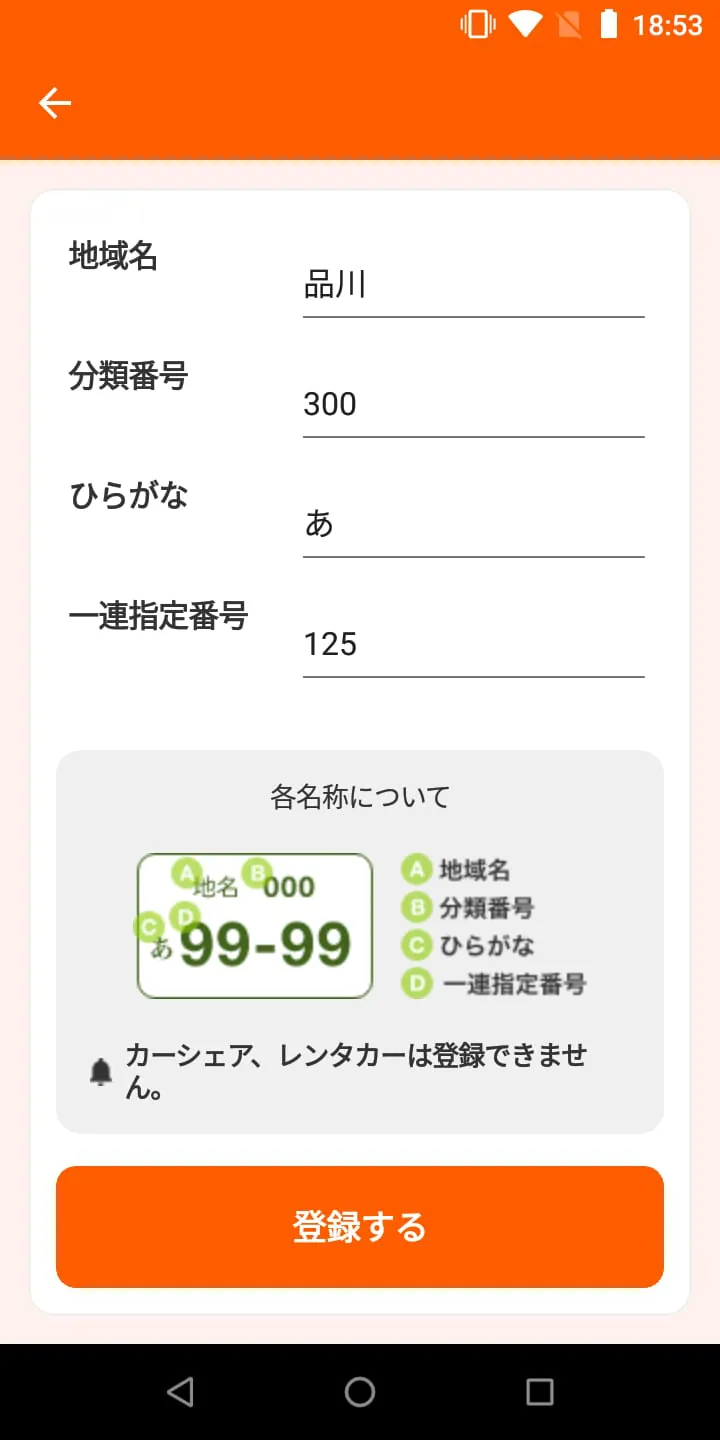Tap the 分類番号 field showing 300

473,405
